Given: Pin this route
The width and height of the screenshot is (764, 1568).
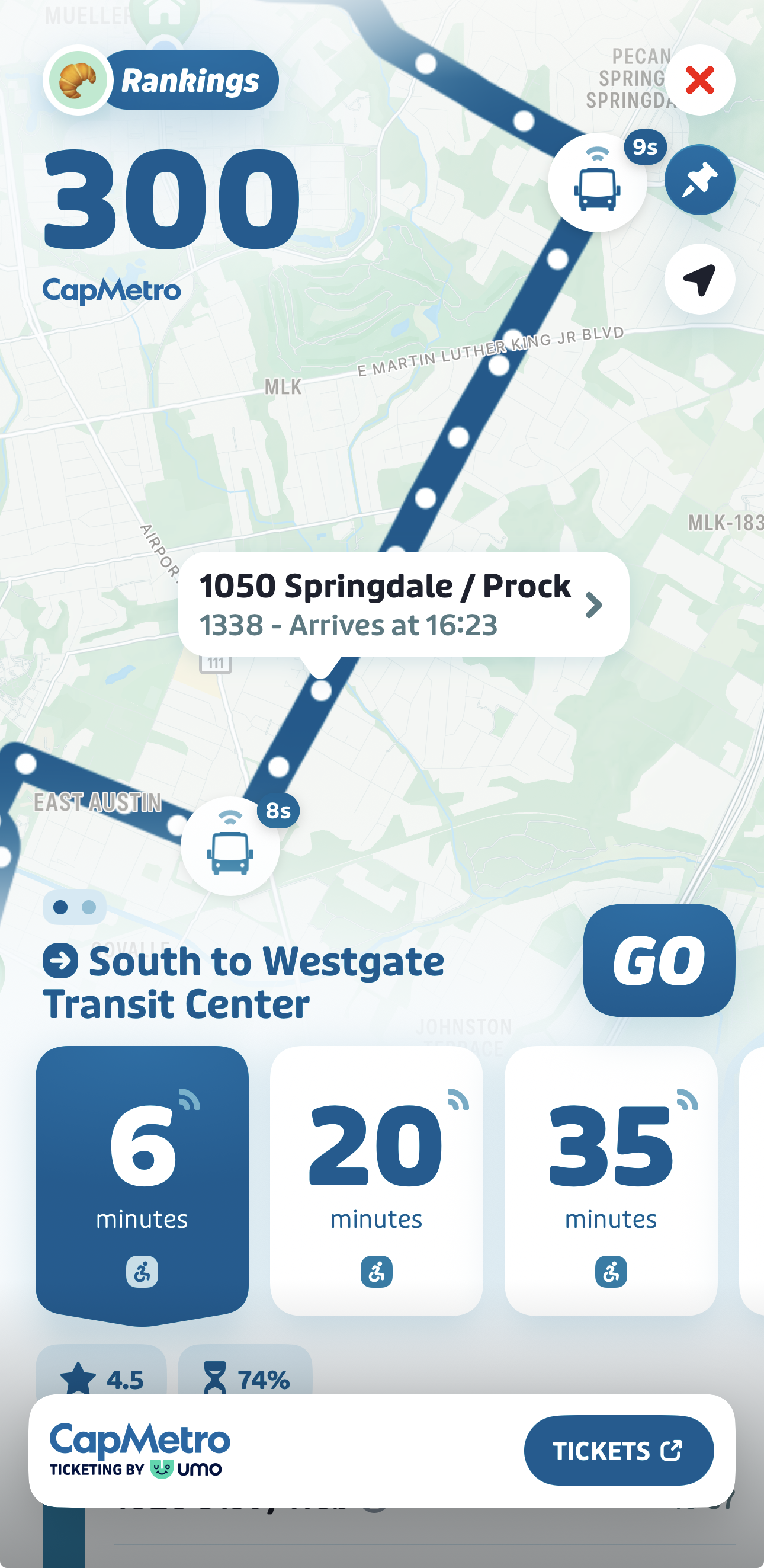Looking at the screenshot, I should point(699,180).
